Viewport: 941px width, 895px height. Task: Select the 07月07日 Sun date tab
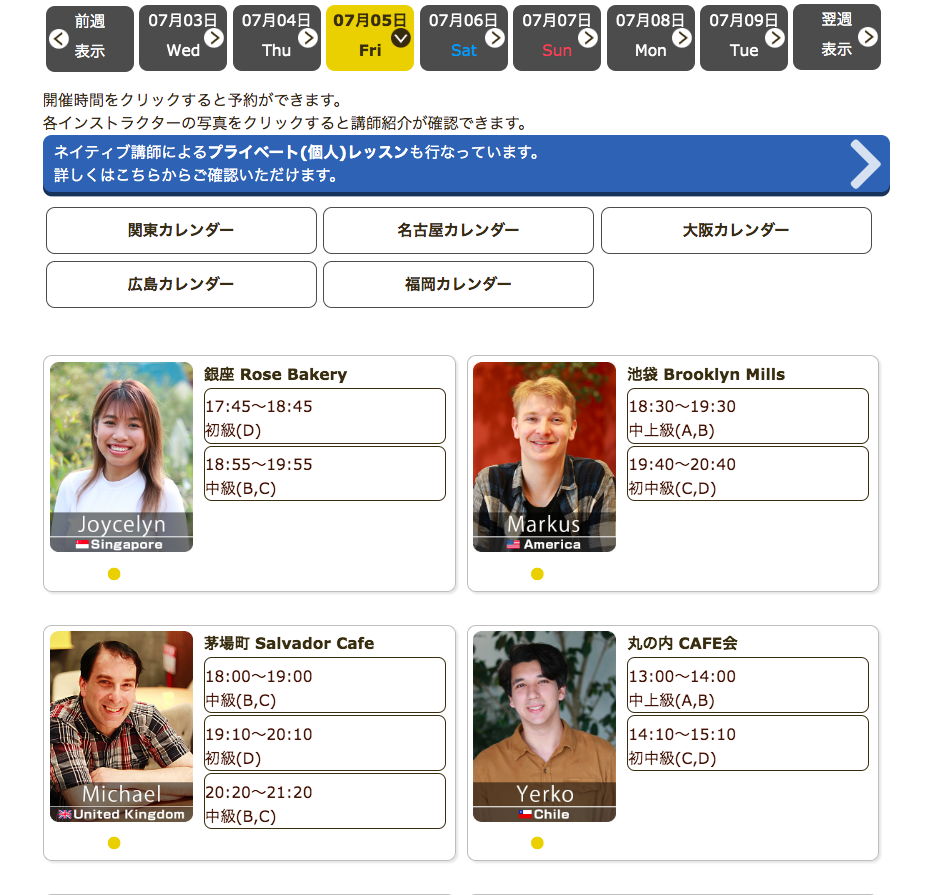[557, 38]
